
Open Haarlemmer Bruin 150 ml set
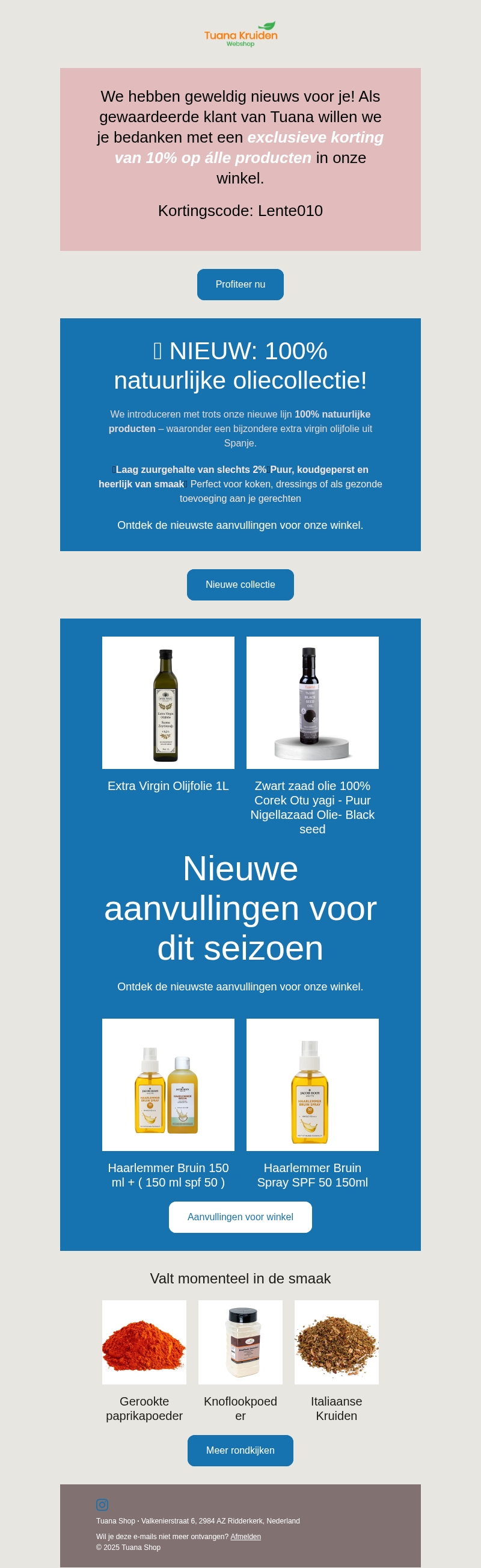point(168,1084)
